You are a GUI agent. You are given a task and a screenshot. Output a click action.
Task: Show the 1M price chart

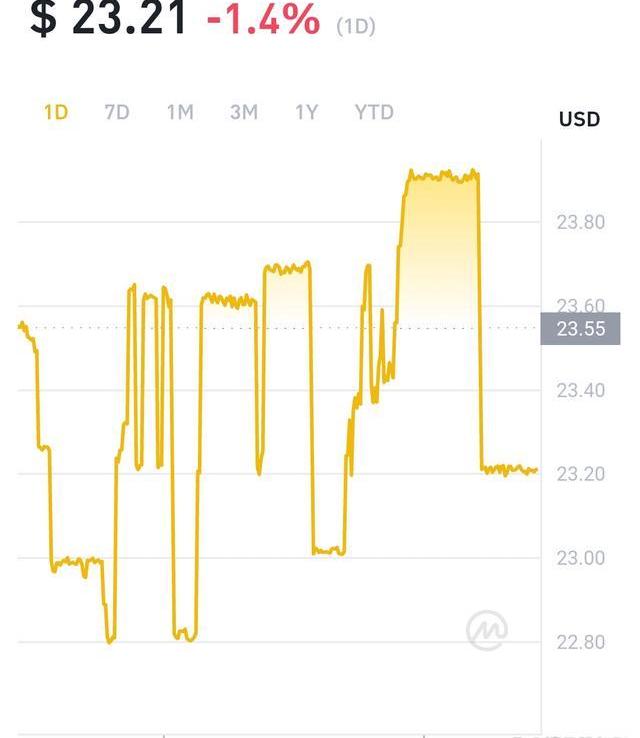click(180, 112)
